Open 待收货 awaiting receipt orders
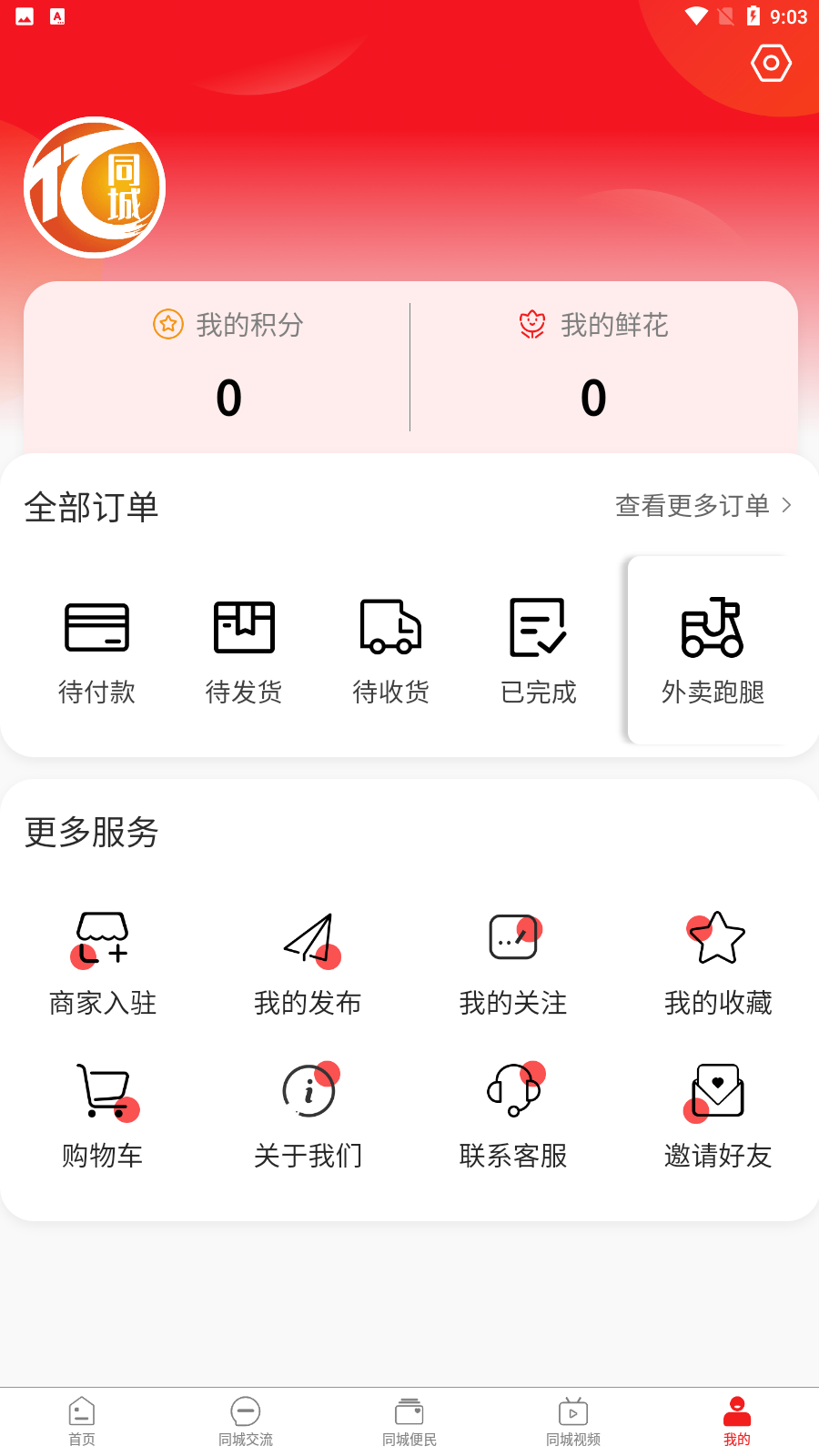 [x=391, y=651]
